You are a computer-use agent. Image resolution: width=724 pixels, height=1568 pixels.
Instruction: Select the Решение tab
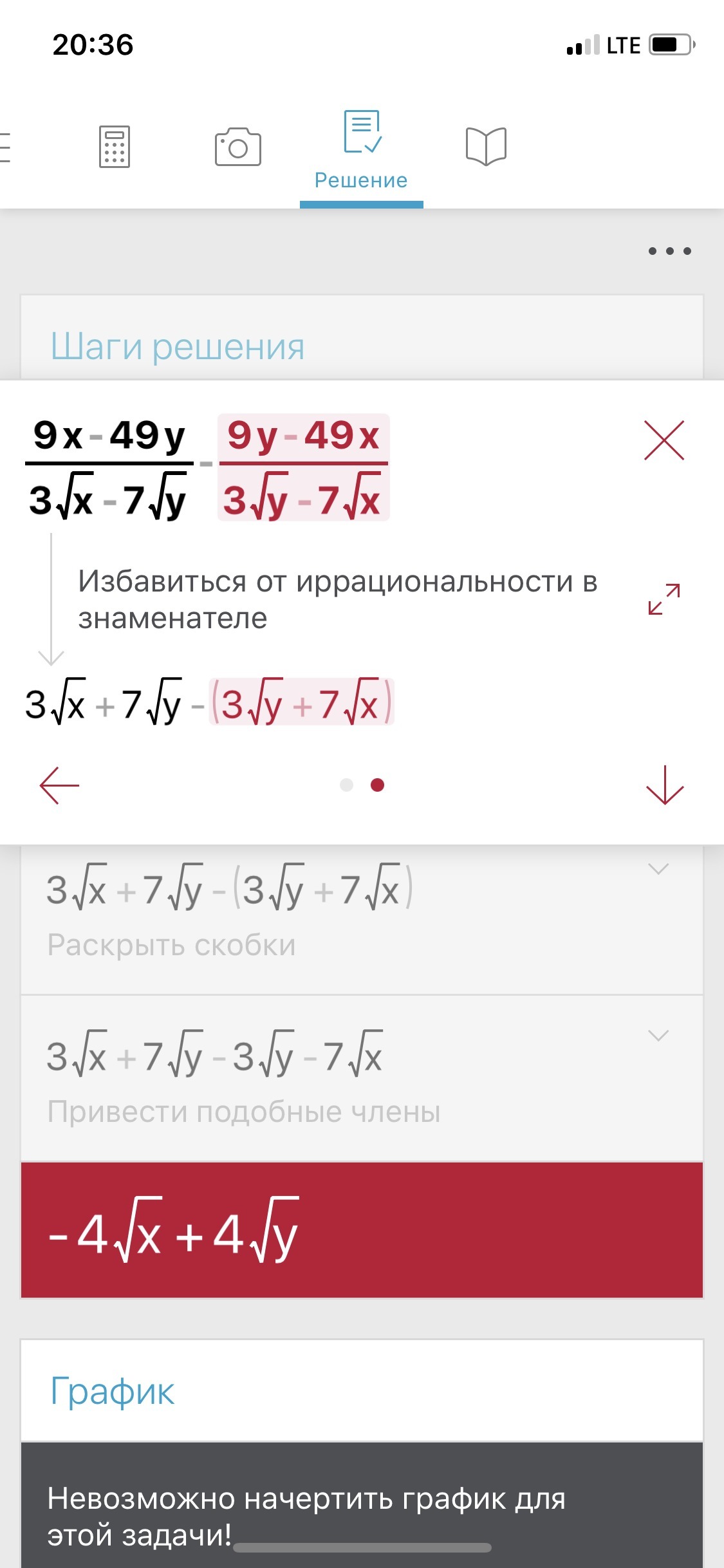pyautogui.click(x=361, y=149)
